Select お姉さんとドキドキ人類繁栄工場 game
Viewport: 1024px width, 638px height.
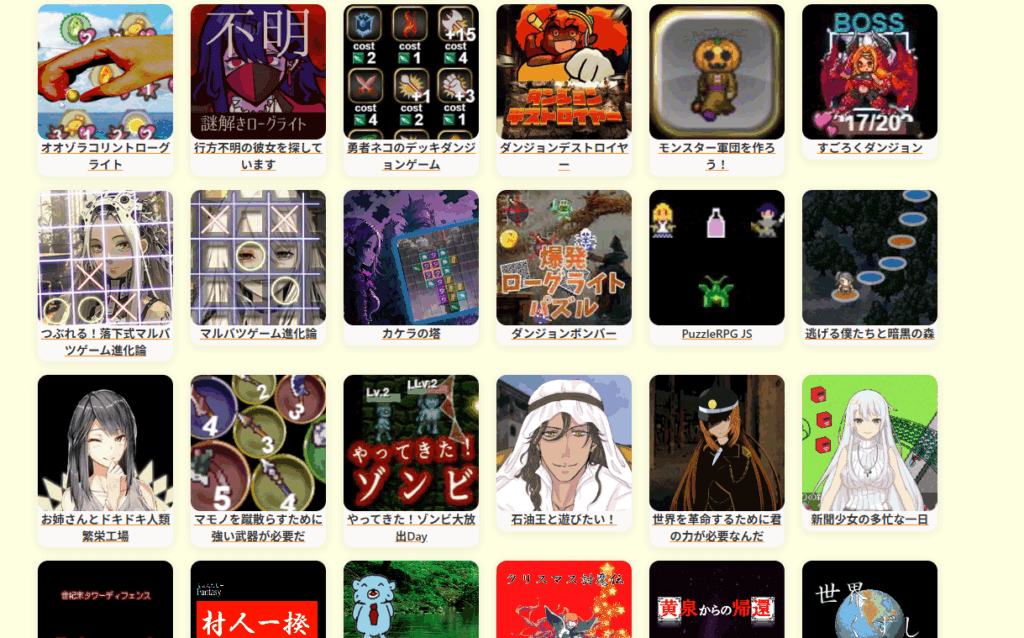click(105, 443)
